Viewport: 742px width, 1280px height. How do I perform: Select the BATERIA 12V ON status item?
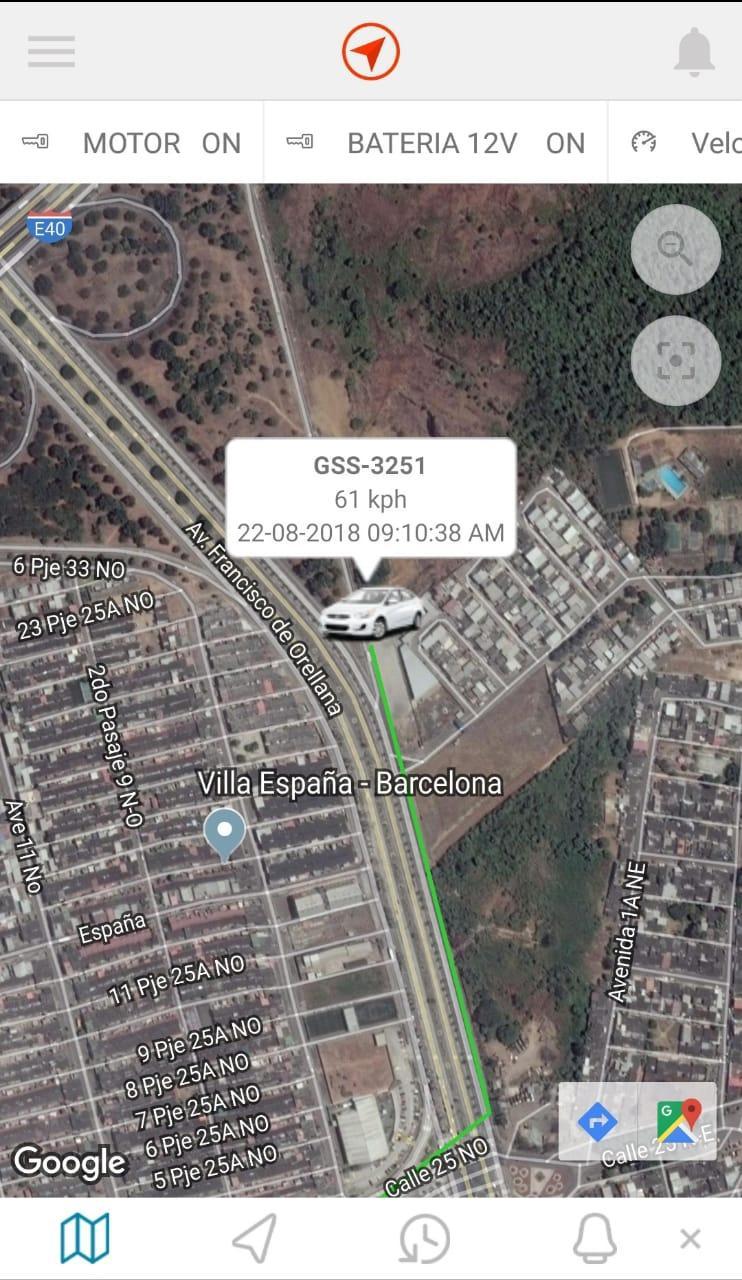click(x=436, y=143)
